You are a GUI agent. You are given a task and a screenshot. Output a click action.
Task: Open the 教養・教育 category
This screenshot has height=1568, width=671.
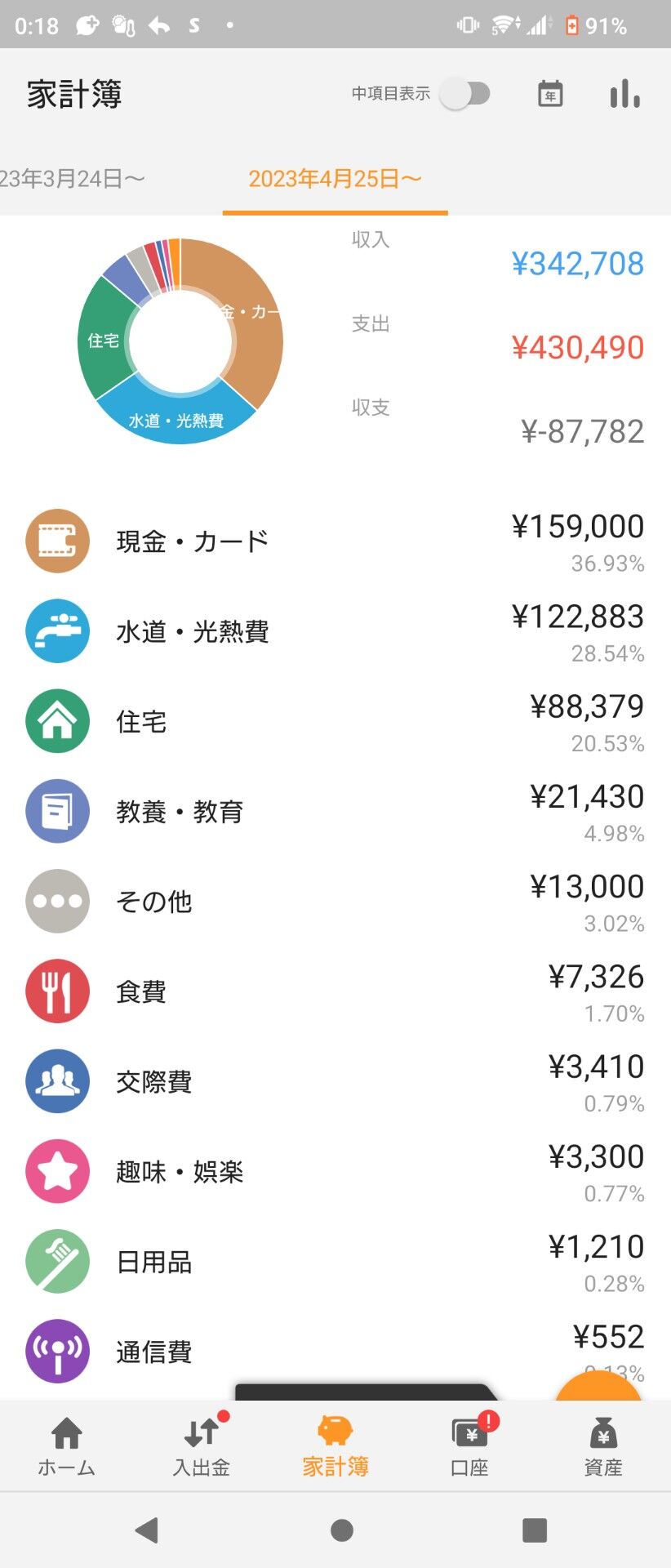[335, 811]
